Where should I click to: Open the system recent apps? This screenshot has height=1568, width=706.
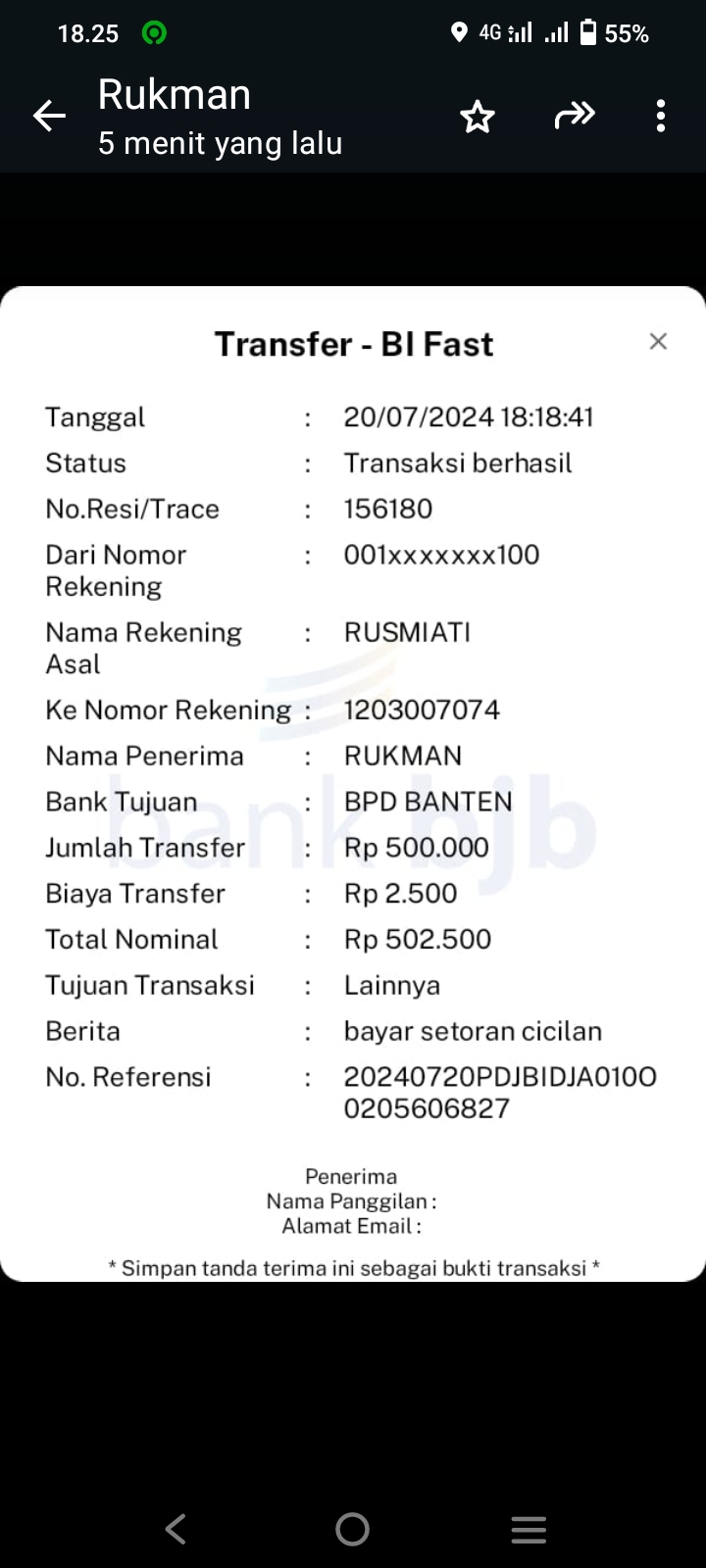click(x=529, y=1530)
